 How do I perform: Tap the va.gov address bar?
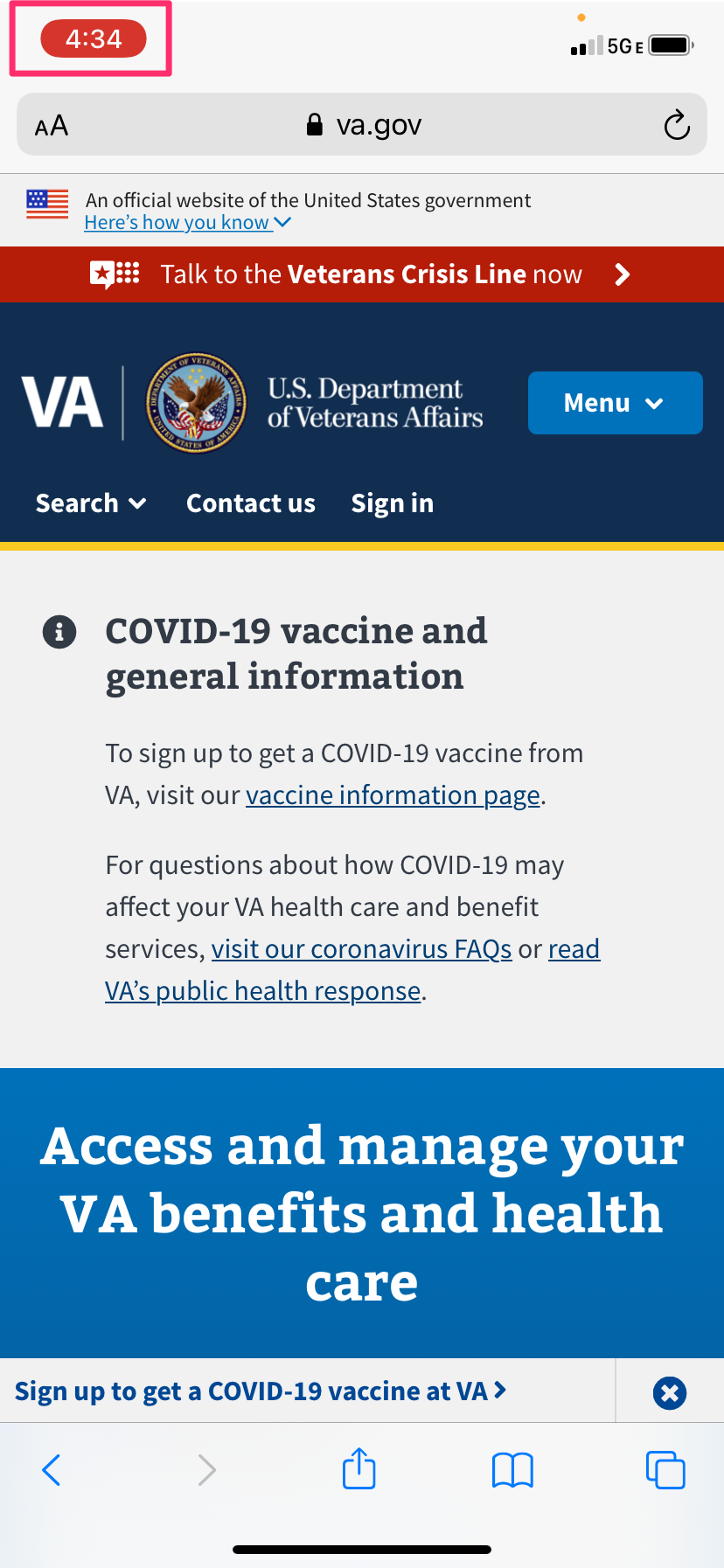point(363,125)
